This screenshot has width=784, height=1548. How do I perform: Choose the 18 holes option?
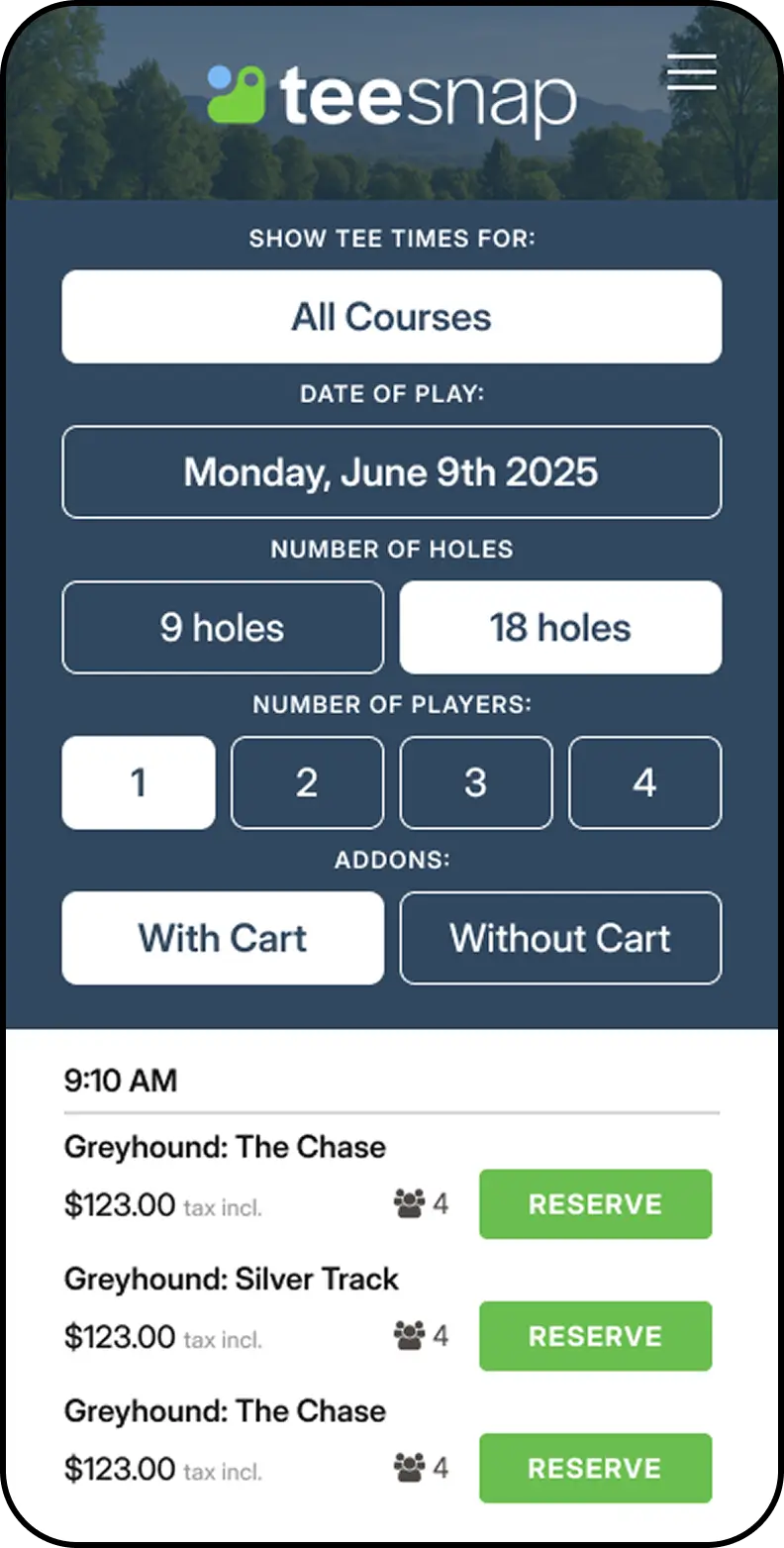[x=560, y=628]
